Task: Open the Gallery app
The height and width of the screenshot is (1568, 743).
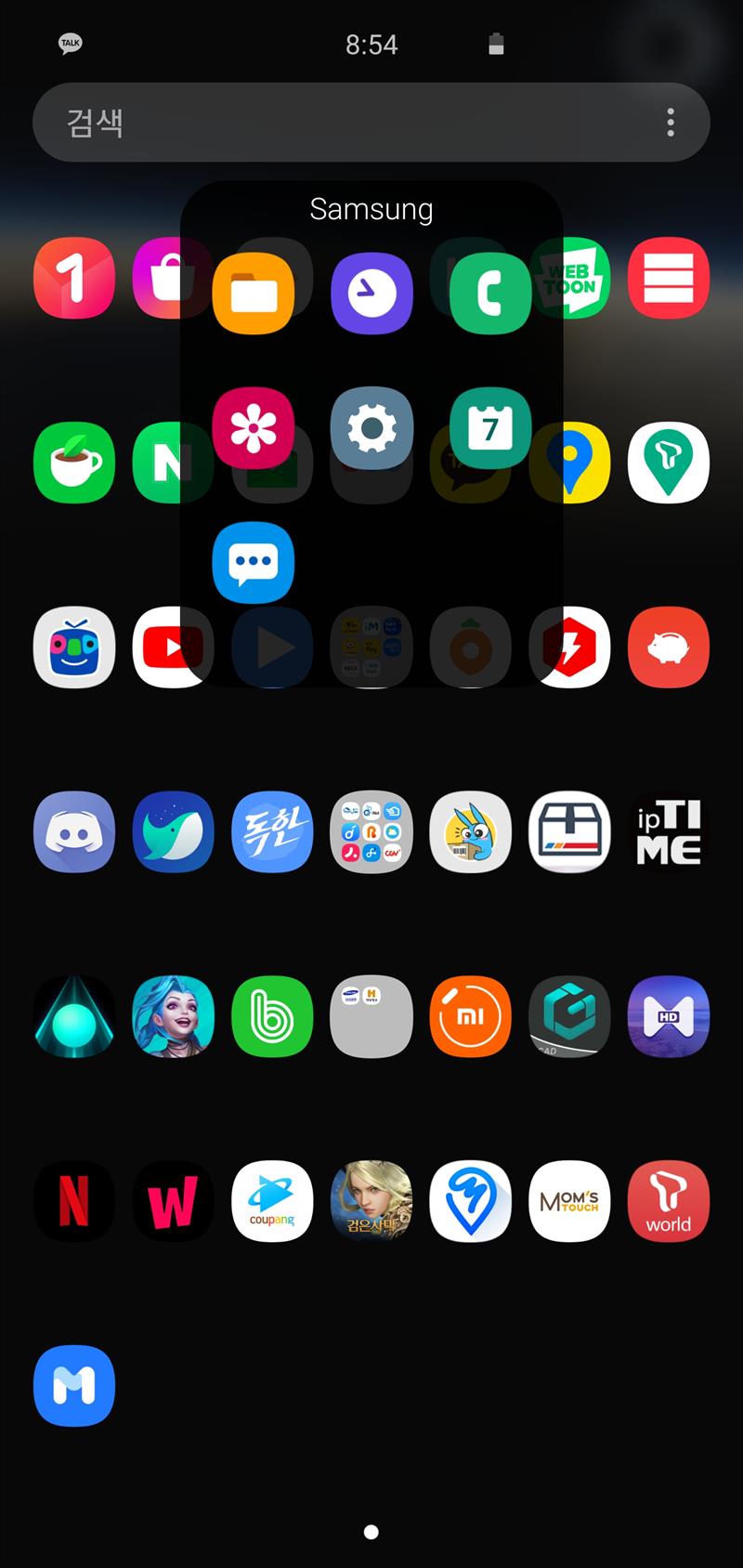Action: click(254, 428)
